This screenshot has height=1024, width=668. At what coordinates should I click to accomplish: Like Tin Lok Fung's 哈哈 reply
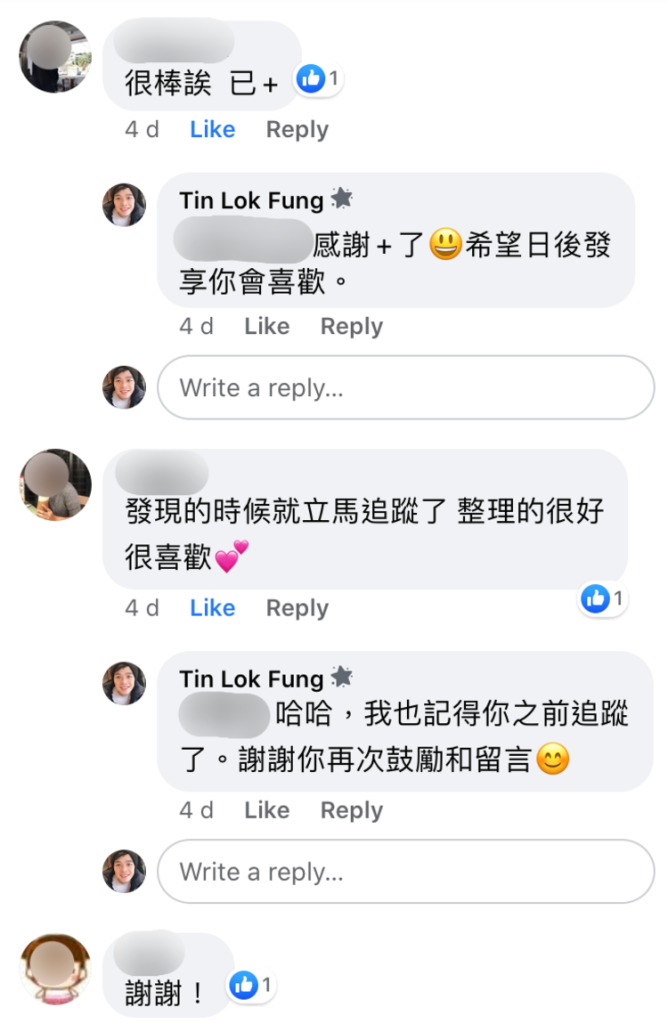tap(266, 811)
